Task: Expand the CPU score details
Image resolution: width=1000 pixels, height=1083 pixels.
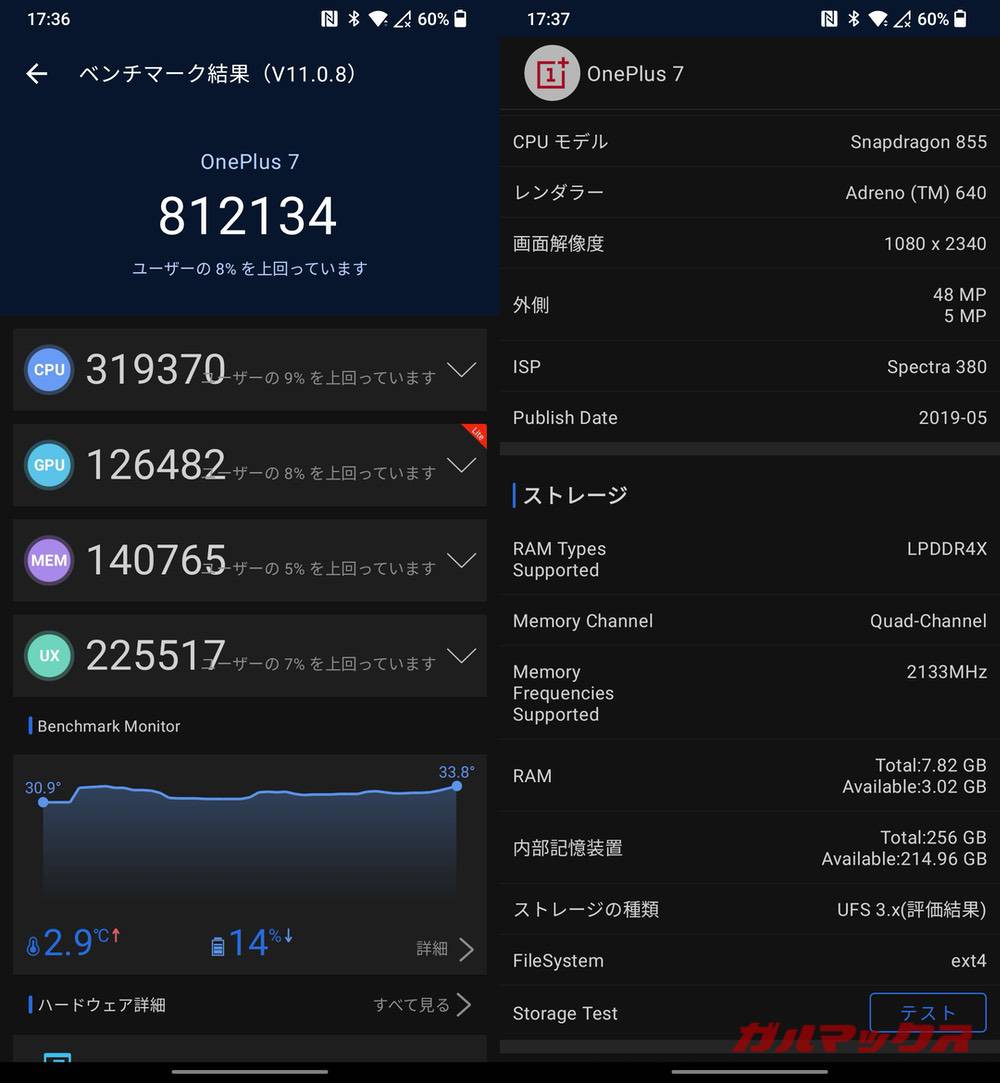Action: [x=461, y=370]
